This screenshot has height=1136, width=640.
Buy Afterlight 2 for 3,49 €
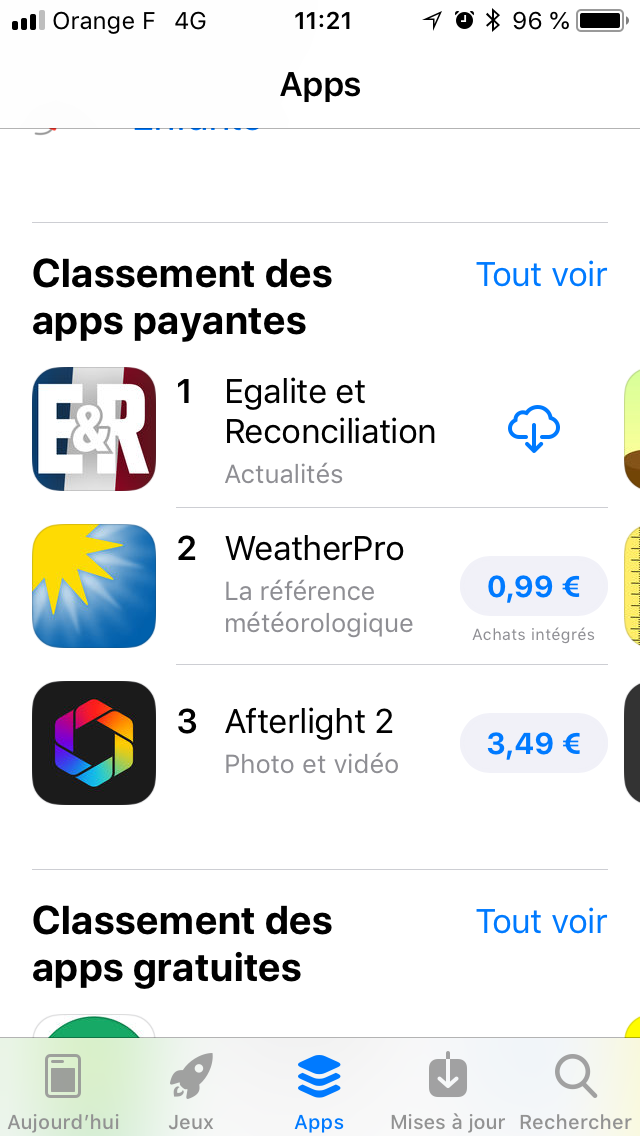(x=533, y=743)
